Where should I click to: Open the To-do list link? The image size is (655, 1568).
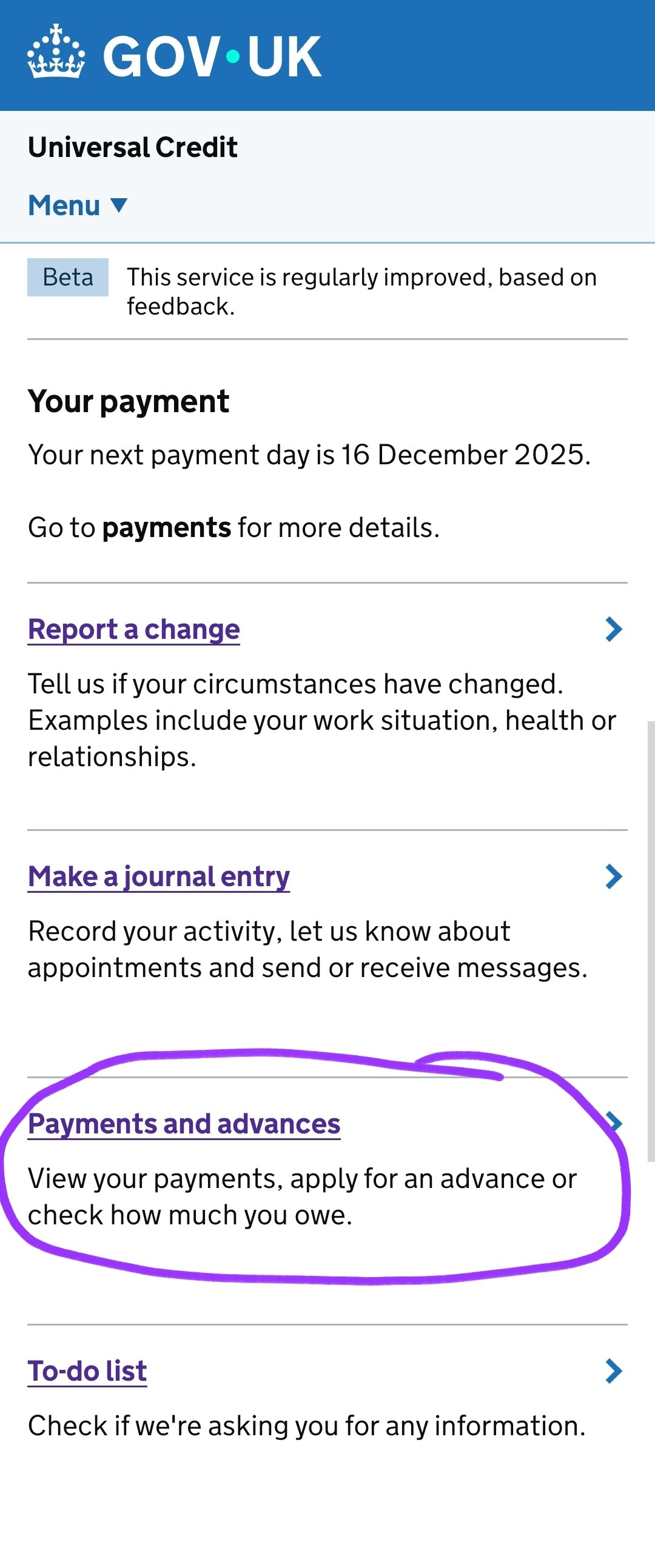pos(87,1372)
